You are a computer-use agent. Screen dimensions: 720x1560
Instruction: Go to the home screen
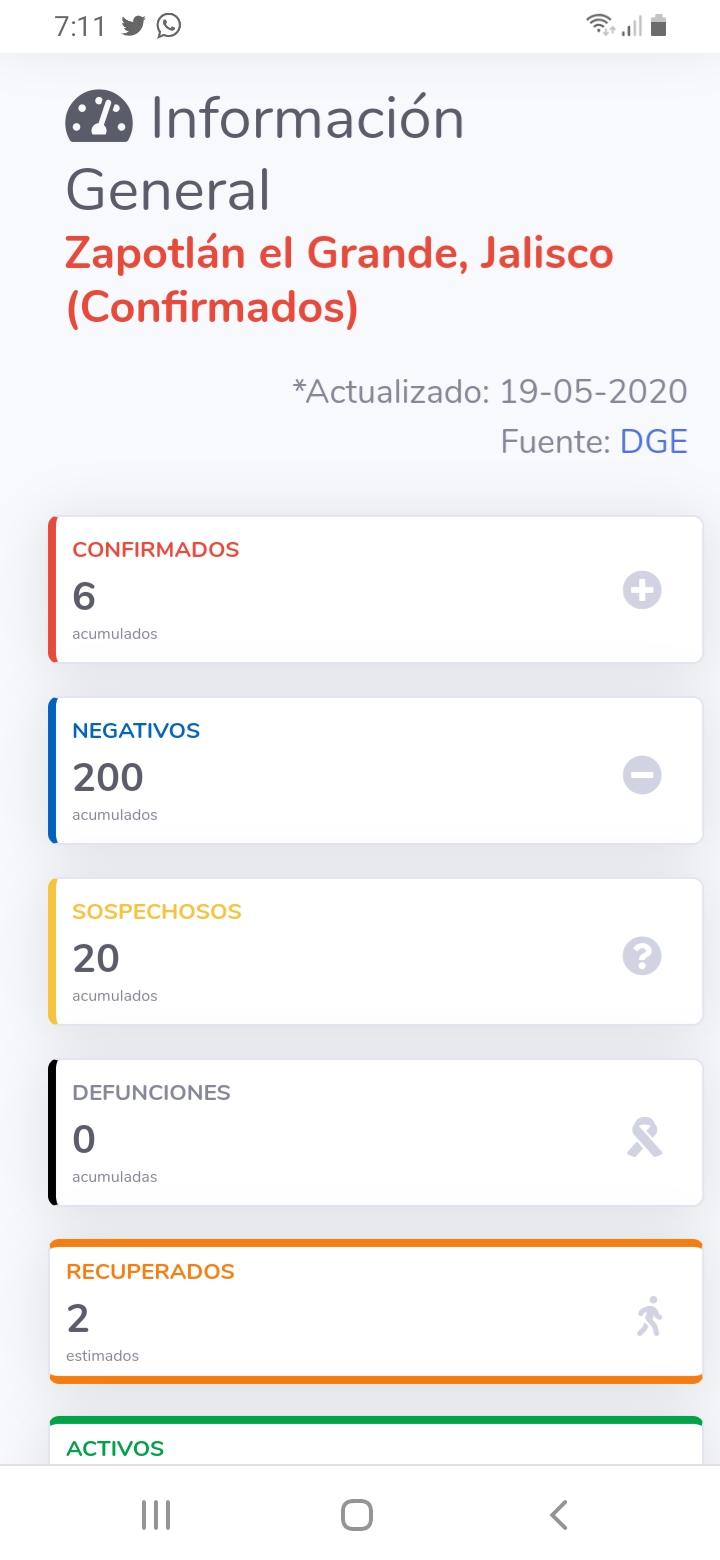357,1515
